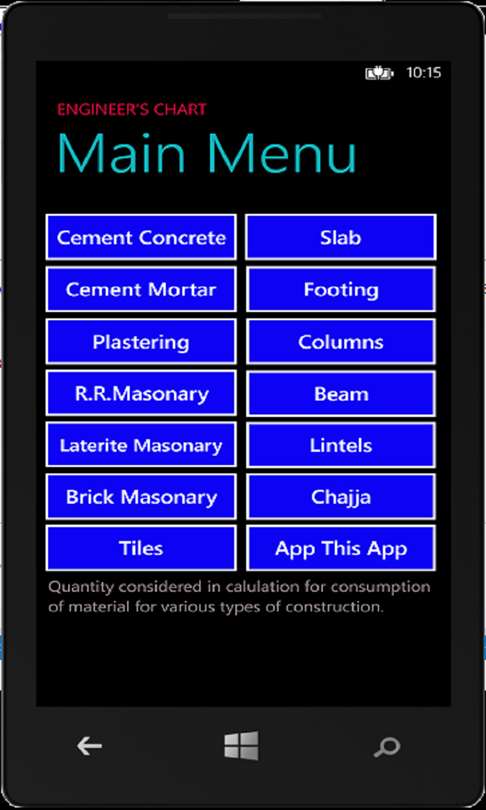Open Cement Mortar quantities
Image resolution: width=486 pixels, height=810 pixels.
pyautogui.click(x=141, y=289)
